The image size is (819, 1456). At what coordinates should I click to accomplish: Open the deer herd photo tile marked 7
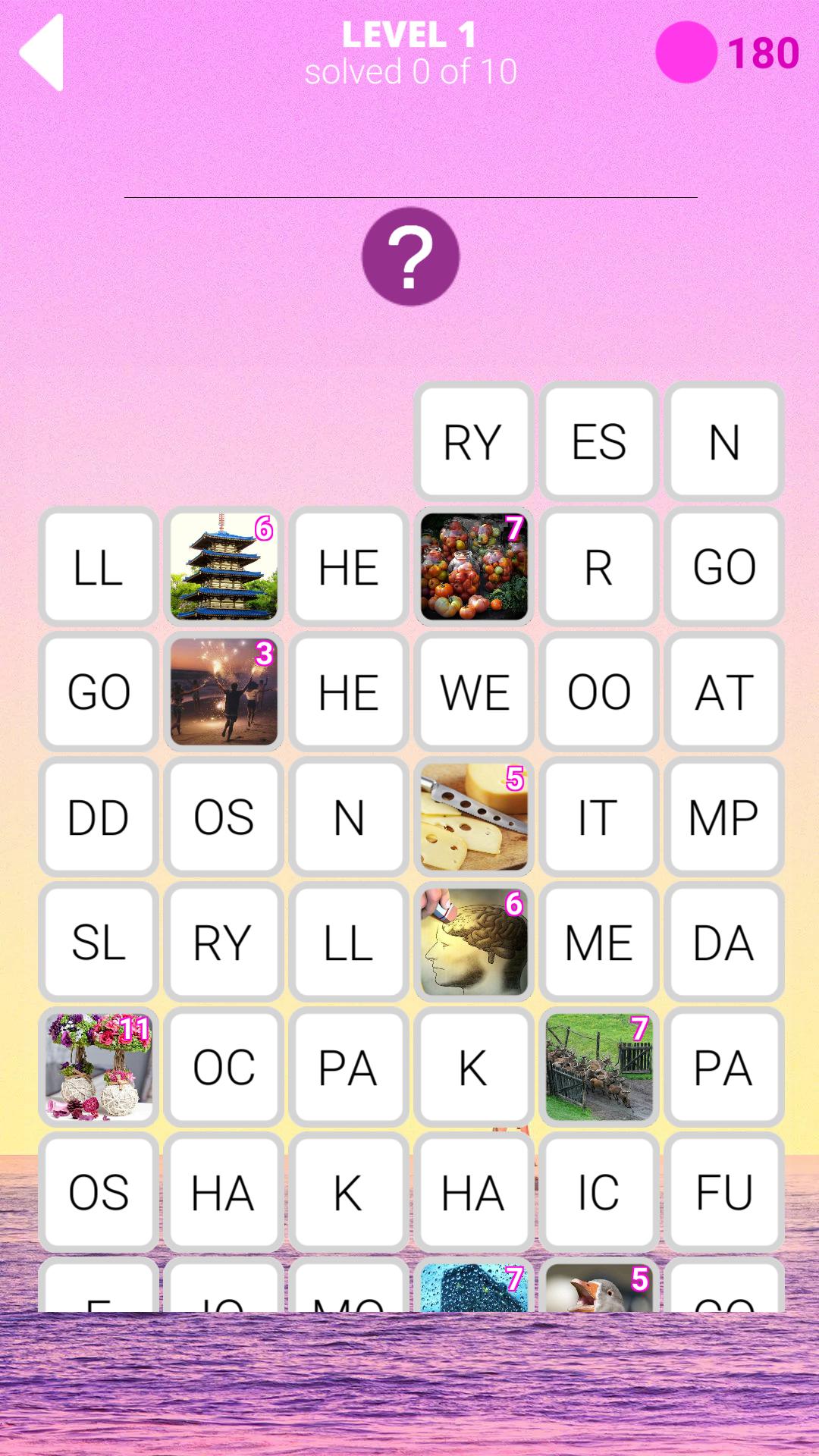[598, 1068]
